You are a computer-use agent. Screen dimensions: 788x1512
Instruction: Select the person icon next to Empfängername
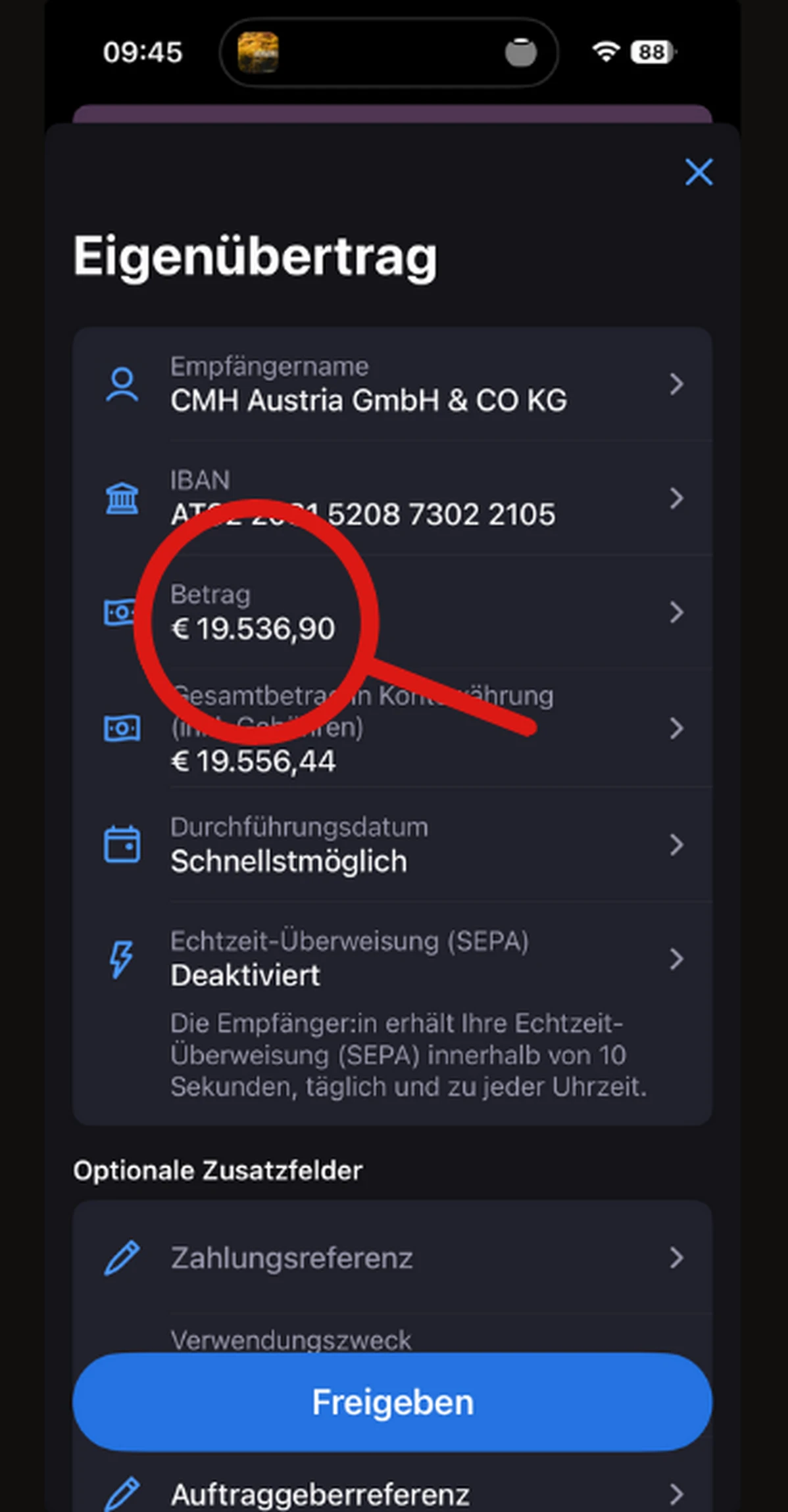coord(123,385)
